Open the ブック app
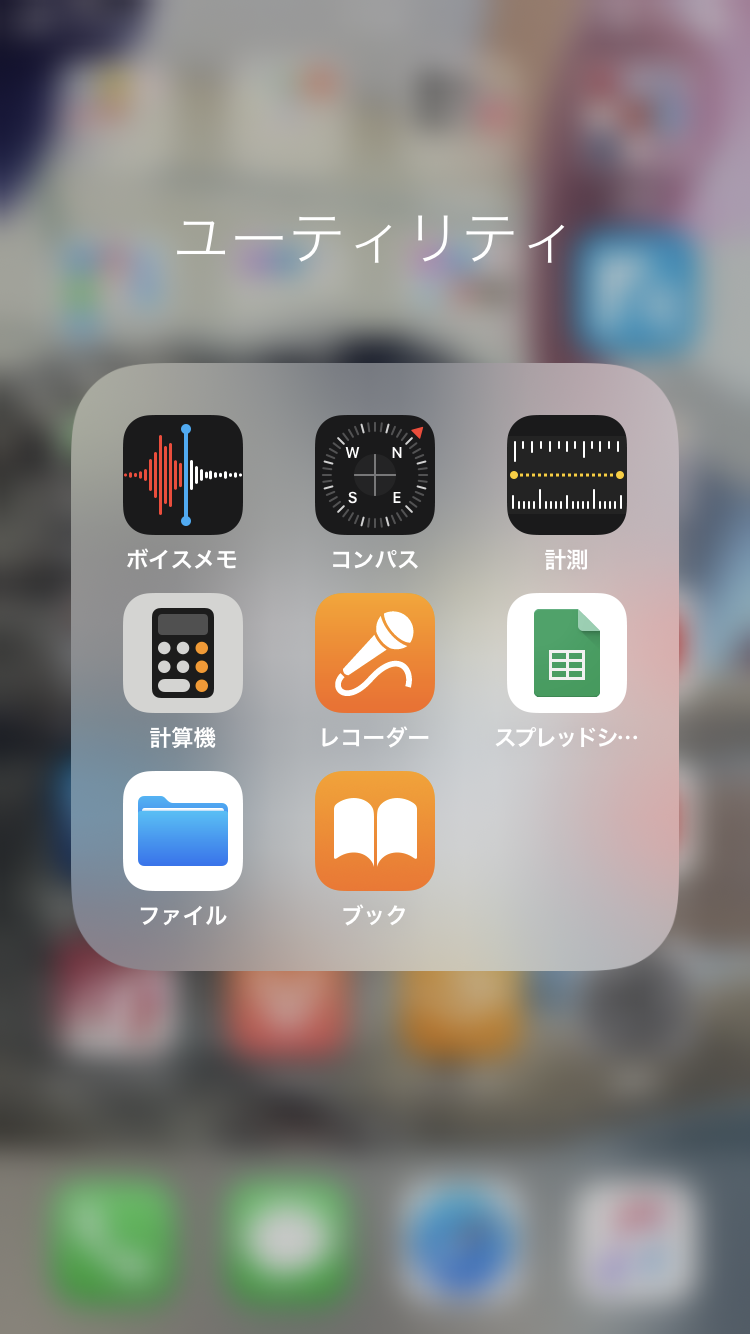The height and width of the screenshot is (1334, 750). tap(375, 831)
